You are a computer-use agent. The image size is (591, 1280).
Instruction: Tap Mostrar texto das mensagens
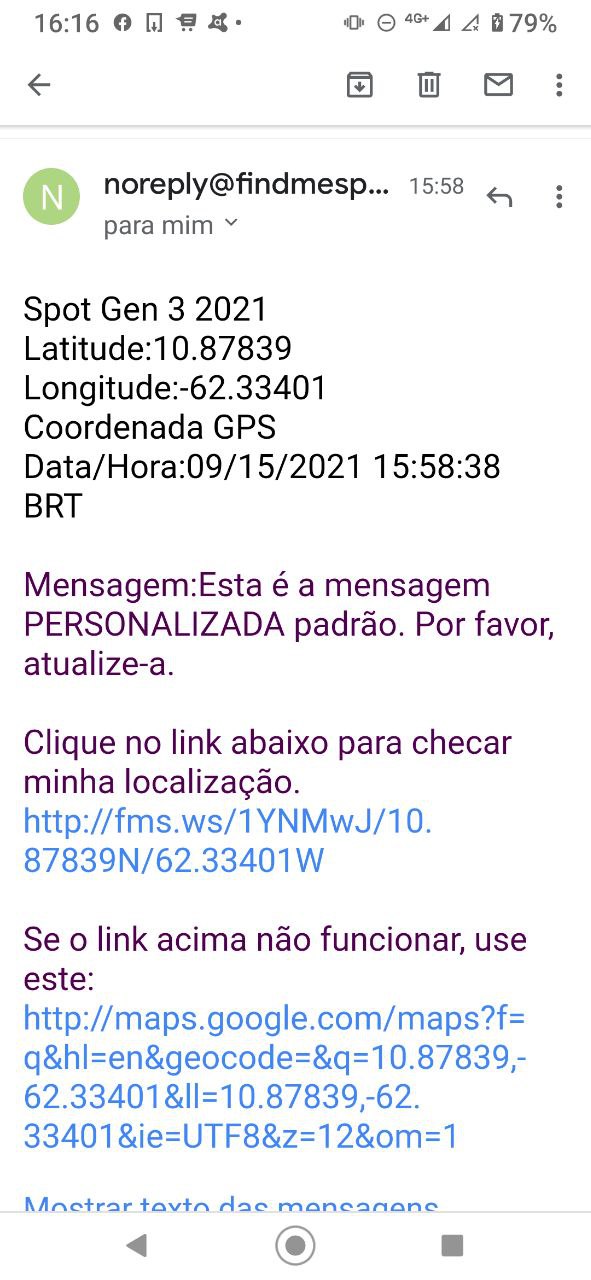231,1203
